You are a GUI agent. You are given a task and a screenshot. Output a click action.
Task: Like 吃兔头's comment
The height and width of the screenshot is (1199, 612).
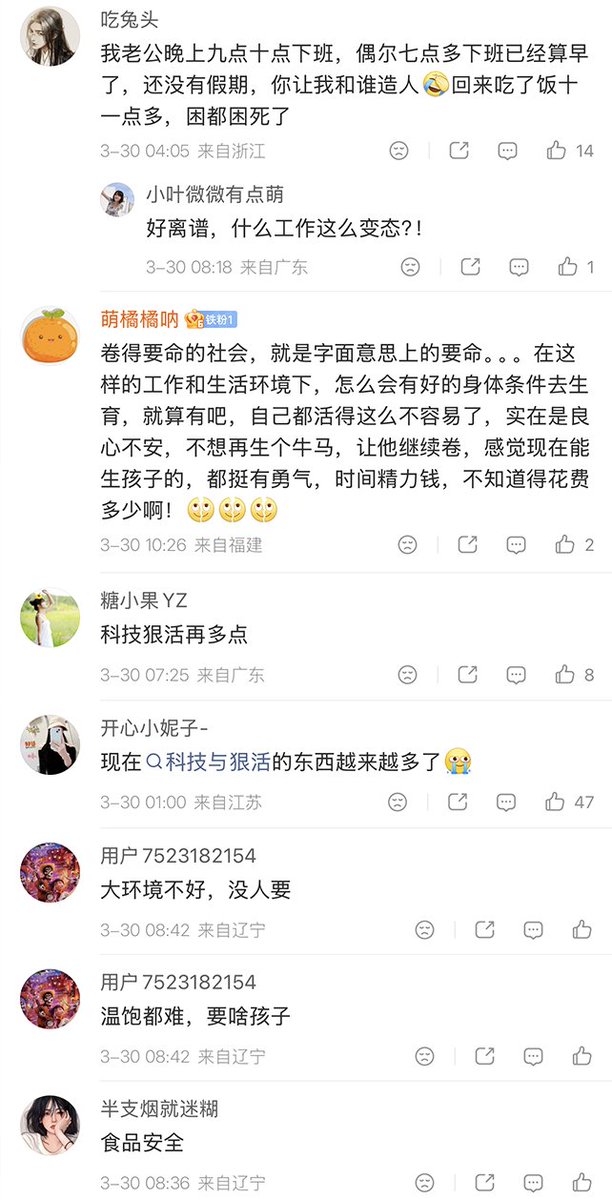click(557, 151)
